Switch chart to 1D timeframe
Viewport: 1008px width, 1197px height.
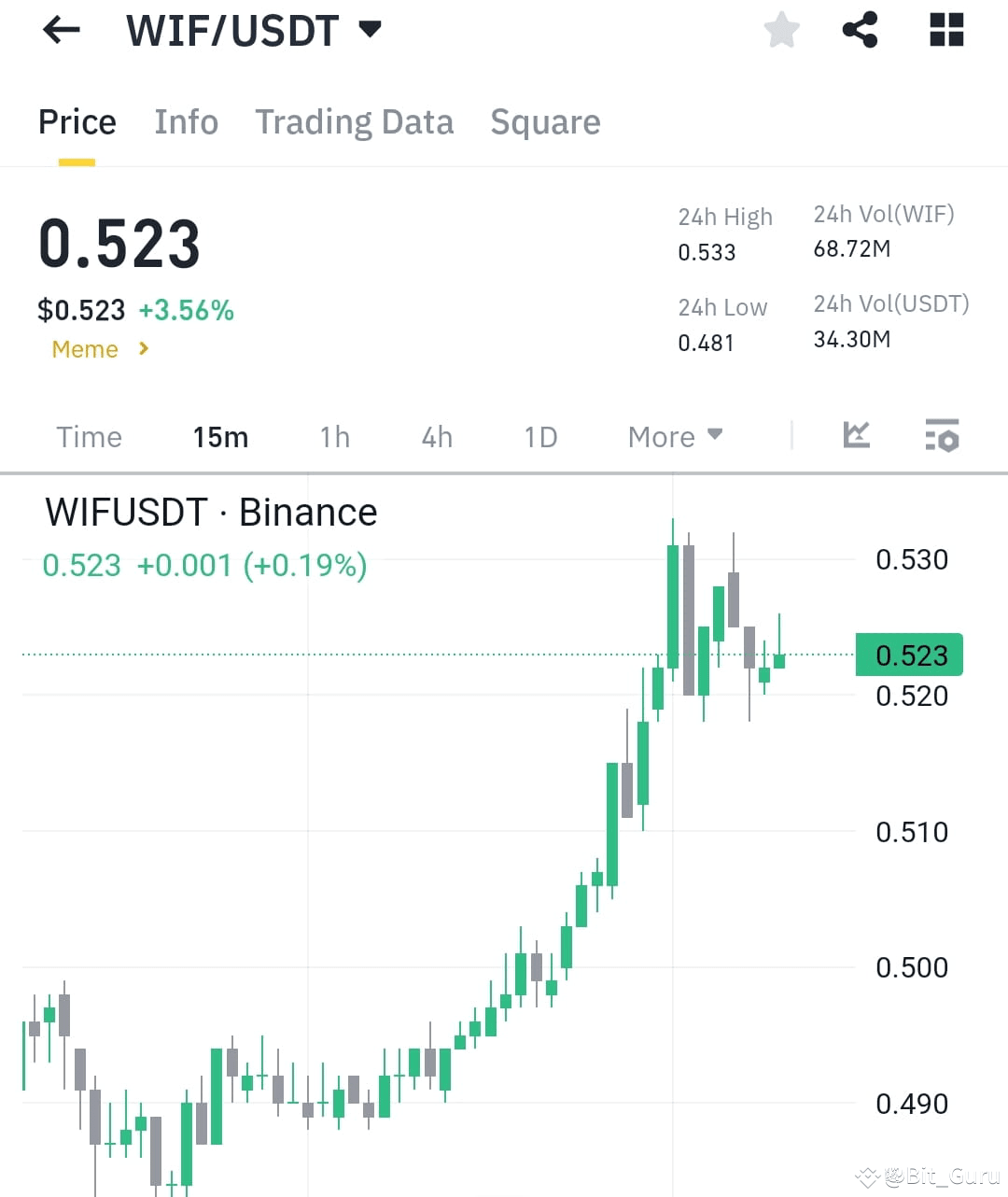point(539,436)
